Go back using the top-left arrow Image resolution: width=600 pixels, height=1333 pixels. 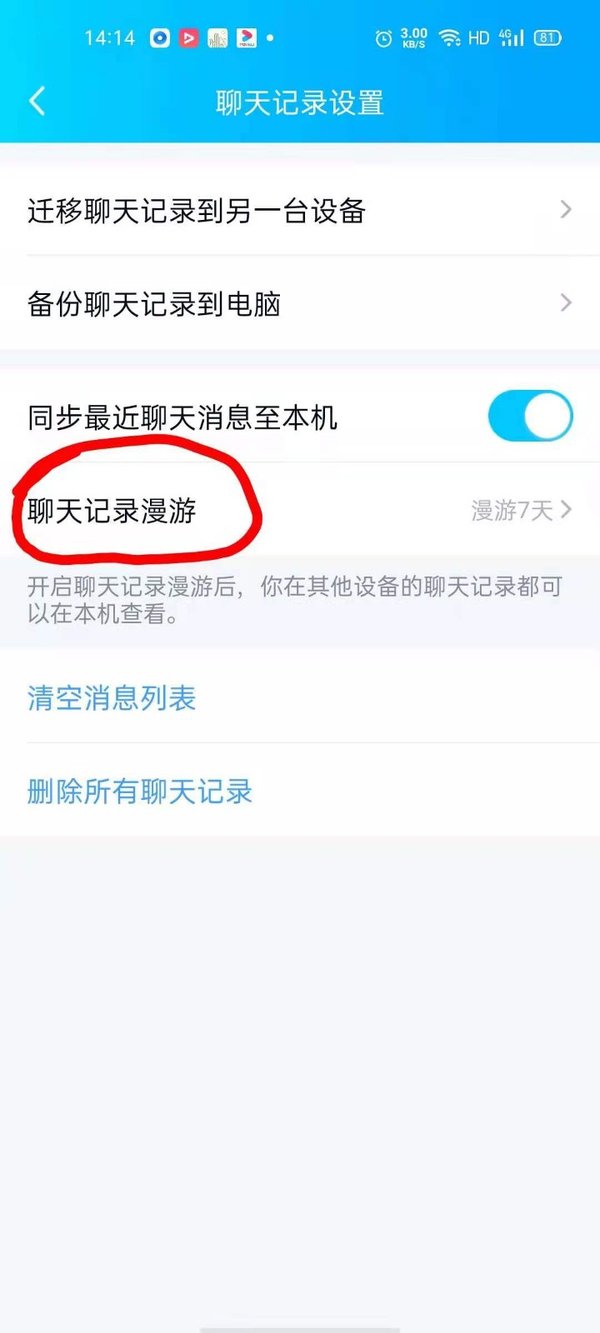tap(38, 101)
